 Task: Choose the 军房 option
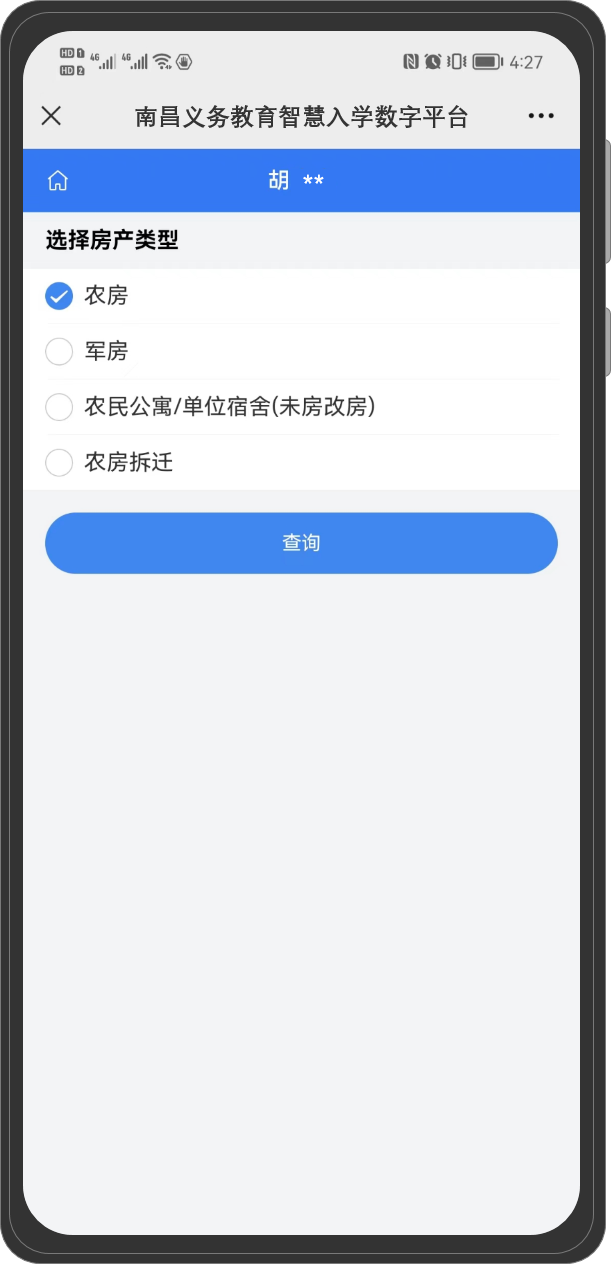(x=60, y=352)
